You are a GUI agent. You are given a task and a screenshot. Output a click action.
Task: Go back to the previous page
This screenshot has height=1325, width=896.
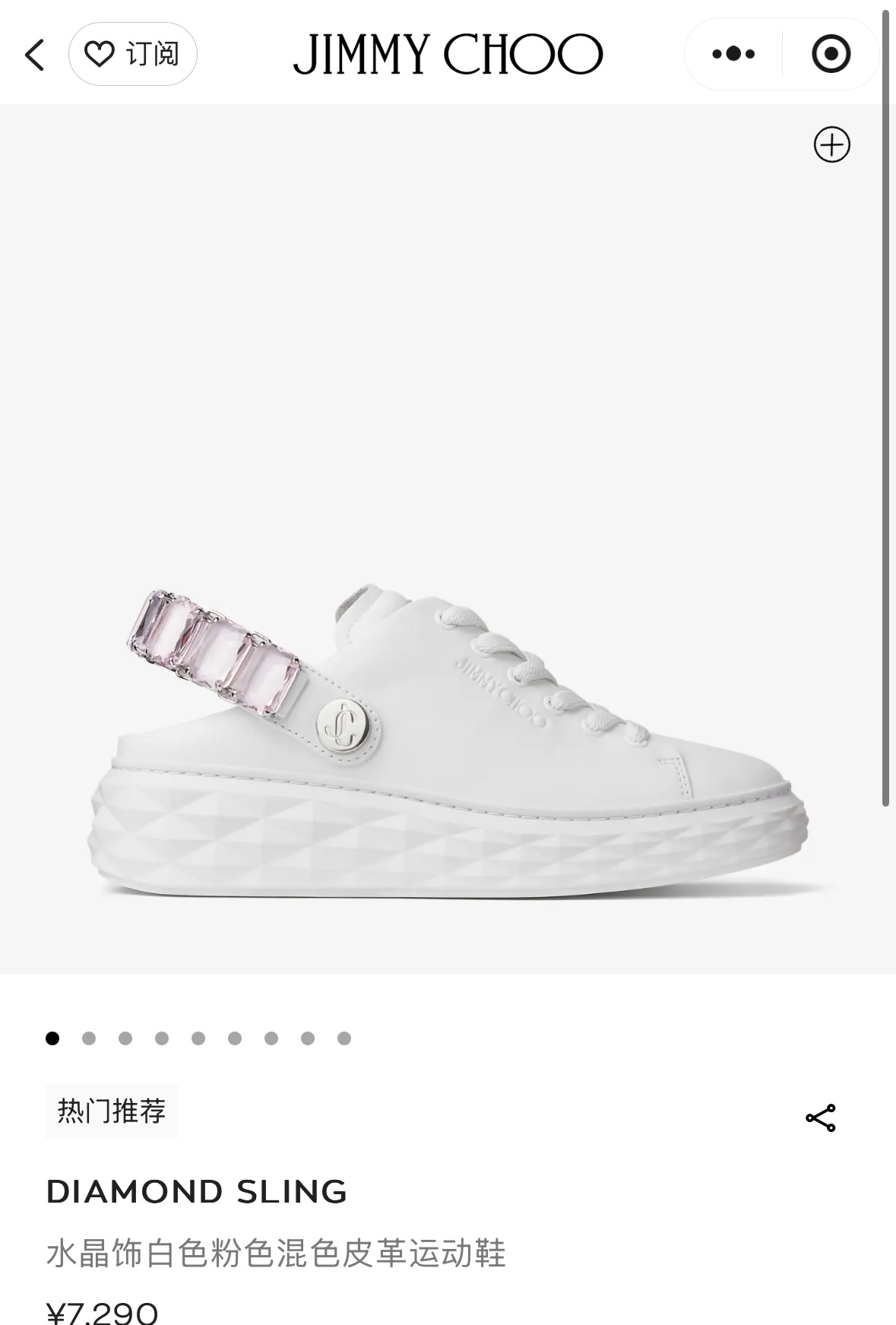34,55
